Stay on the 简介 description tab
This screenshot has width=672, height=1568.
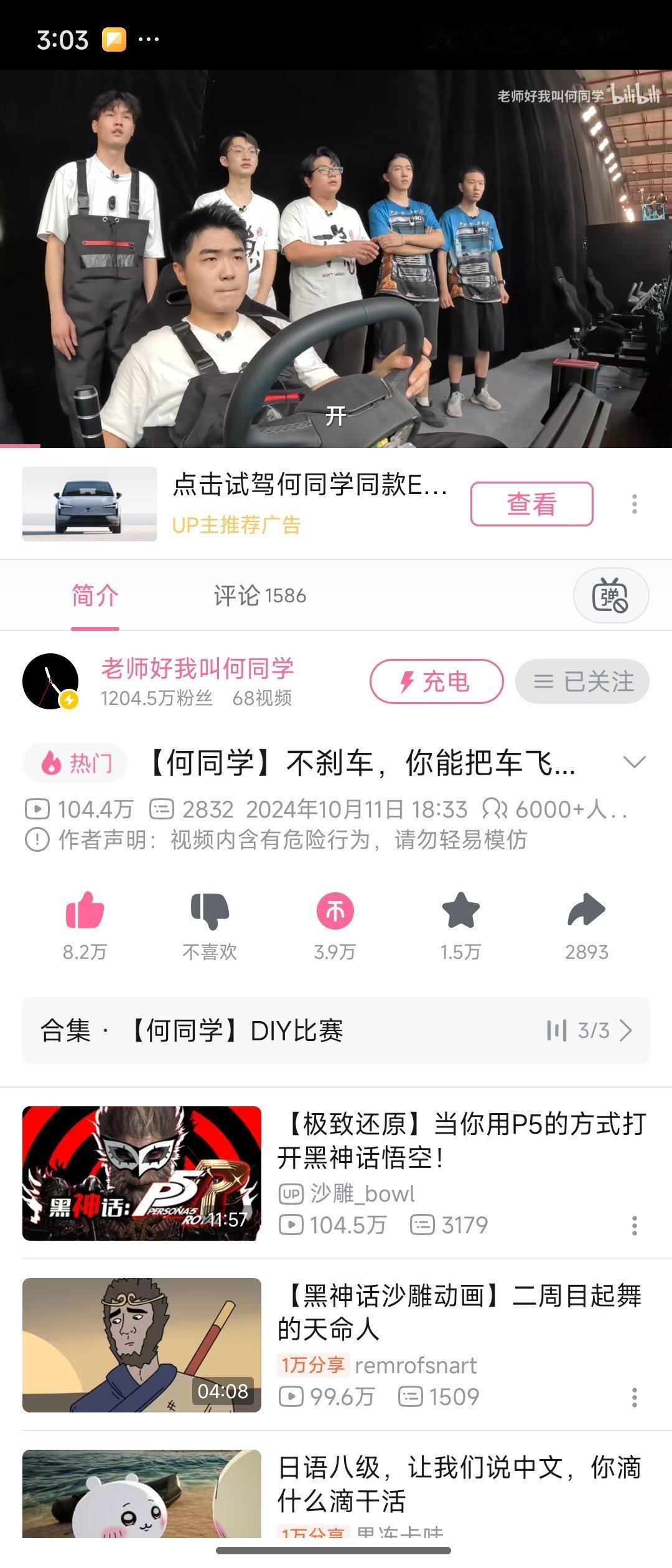(93, 596)
